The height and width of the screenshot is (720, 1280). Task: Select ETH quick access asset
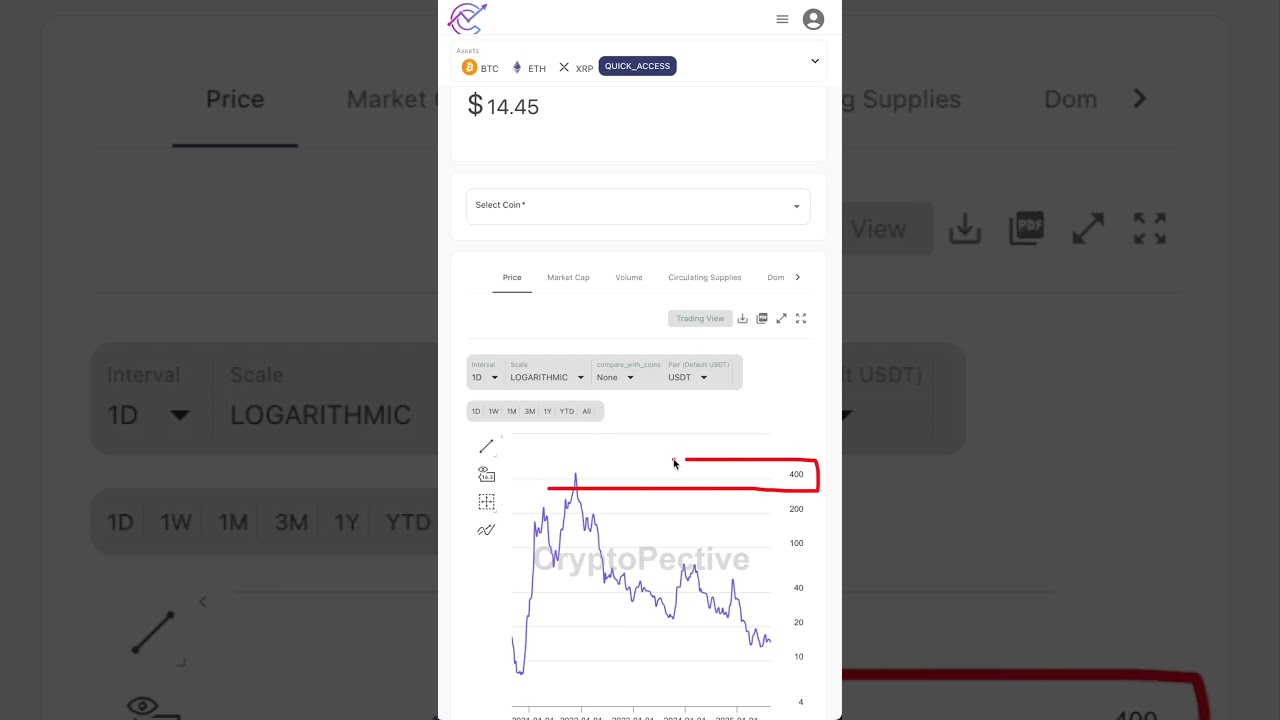tap(529, 68)
